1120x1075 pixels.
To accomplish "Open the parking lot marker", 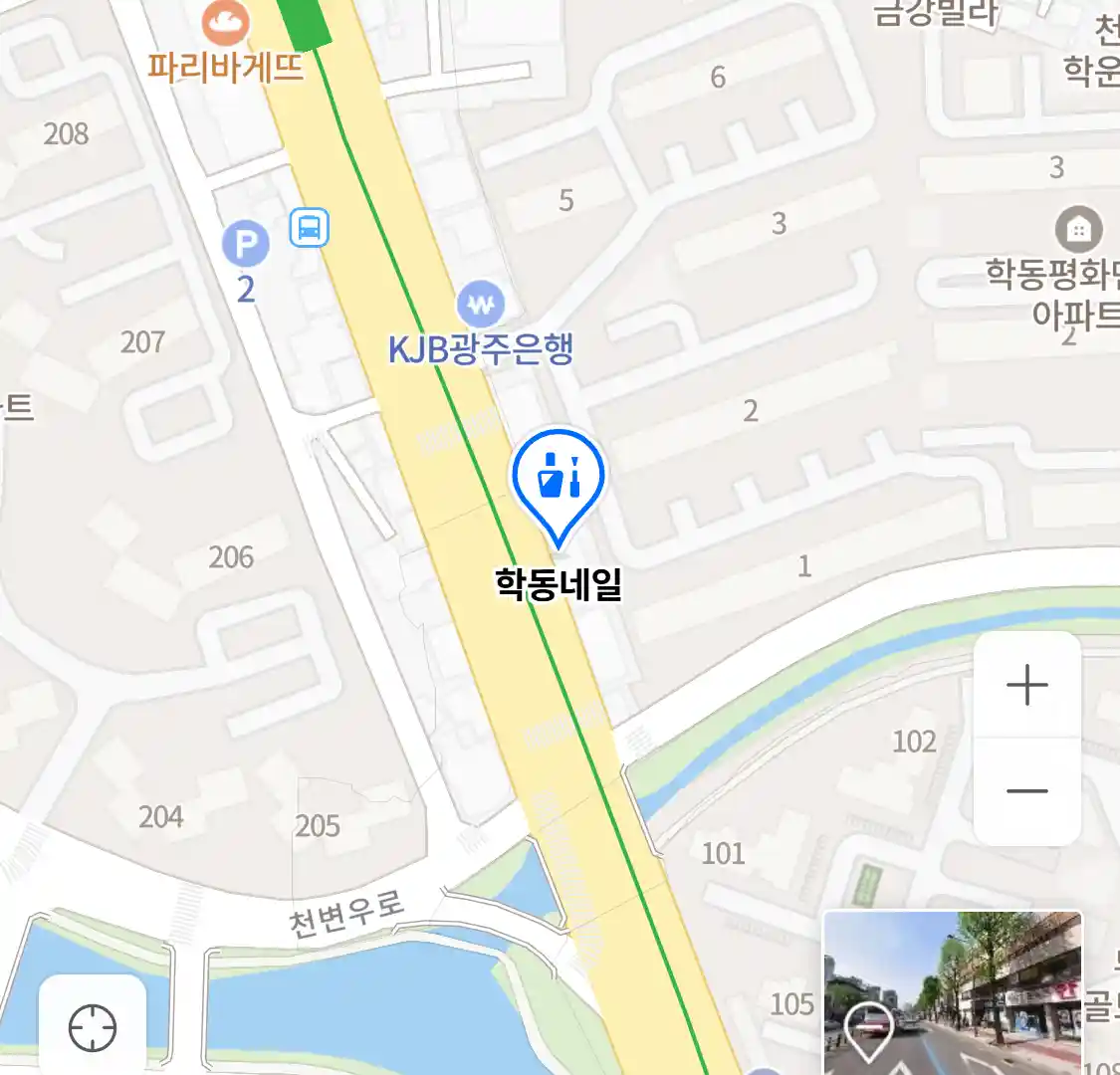I will click(246, 244).
